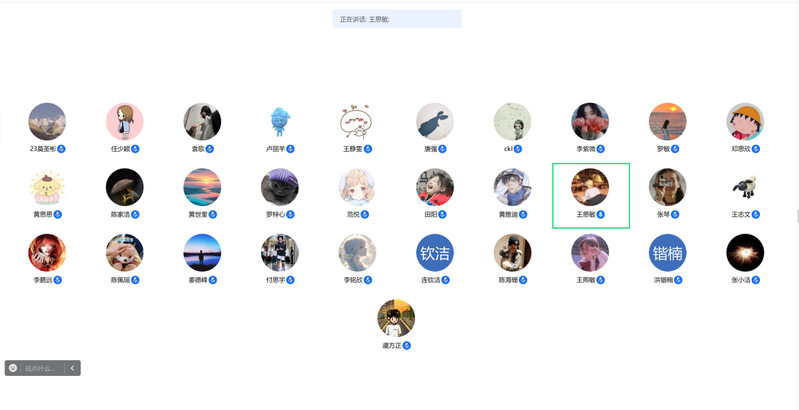Open participant tile 任少颖

[125, 122]
